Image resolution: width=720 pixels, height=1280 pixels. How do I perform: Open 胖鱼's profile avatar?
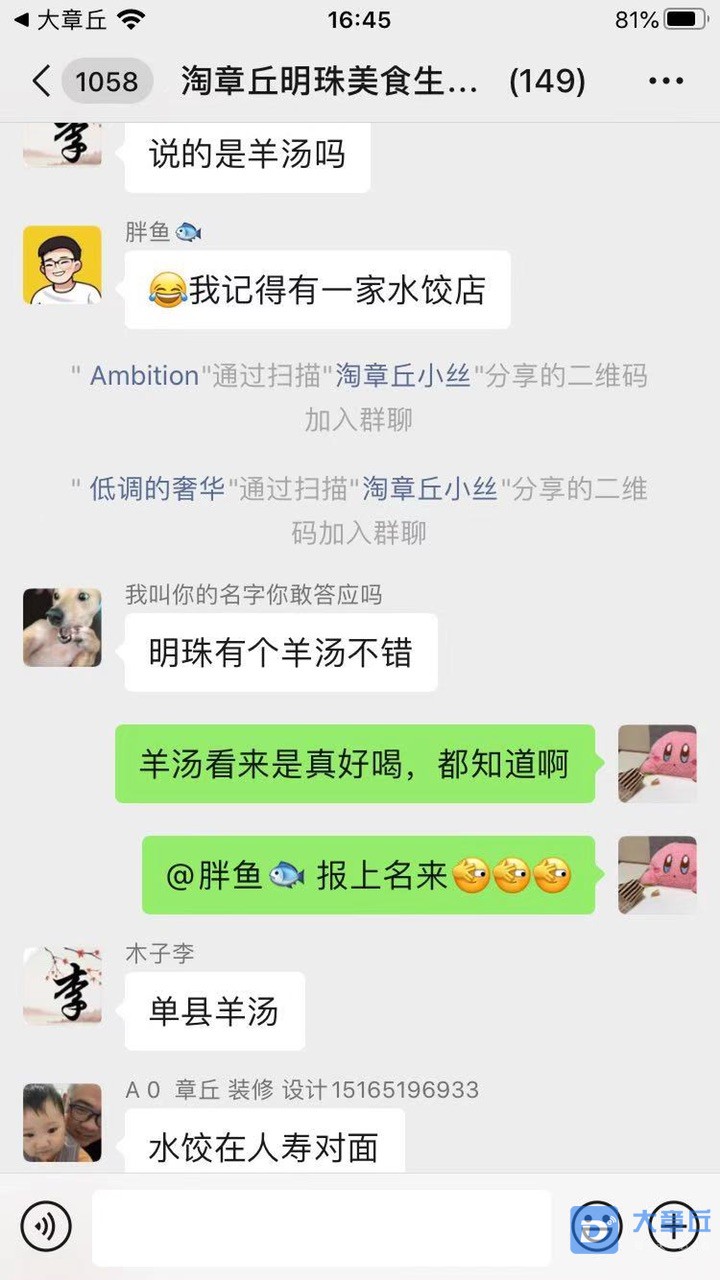62,265
